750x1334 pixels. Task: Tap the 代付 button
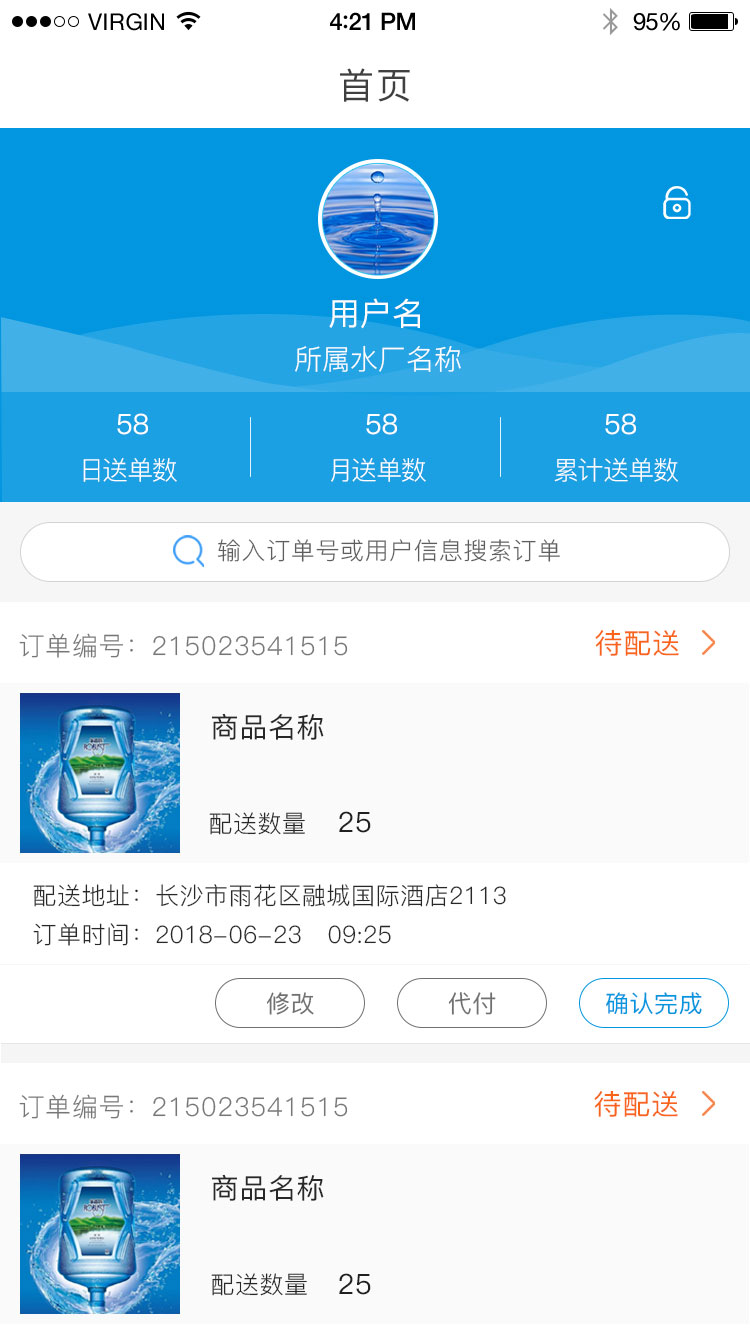472,1003
